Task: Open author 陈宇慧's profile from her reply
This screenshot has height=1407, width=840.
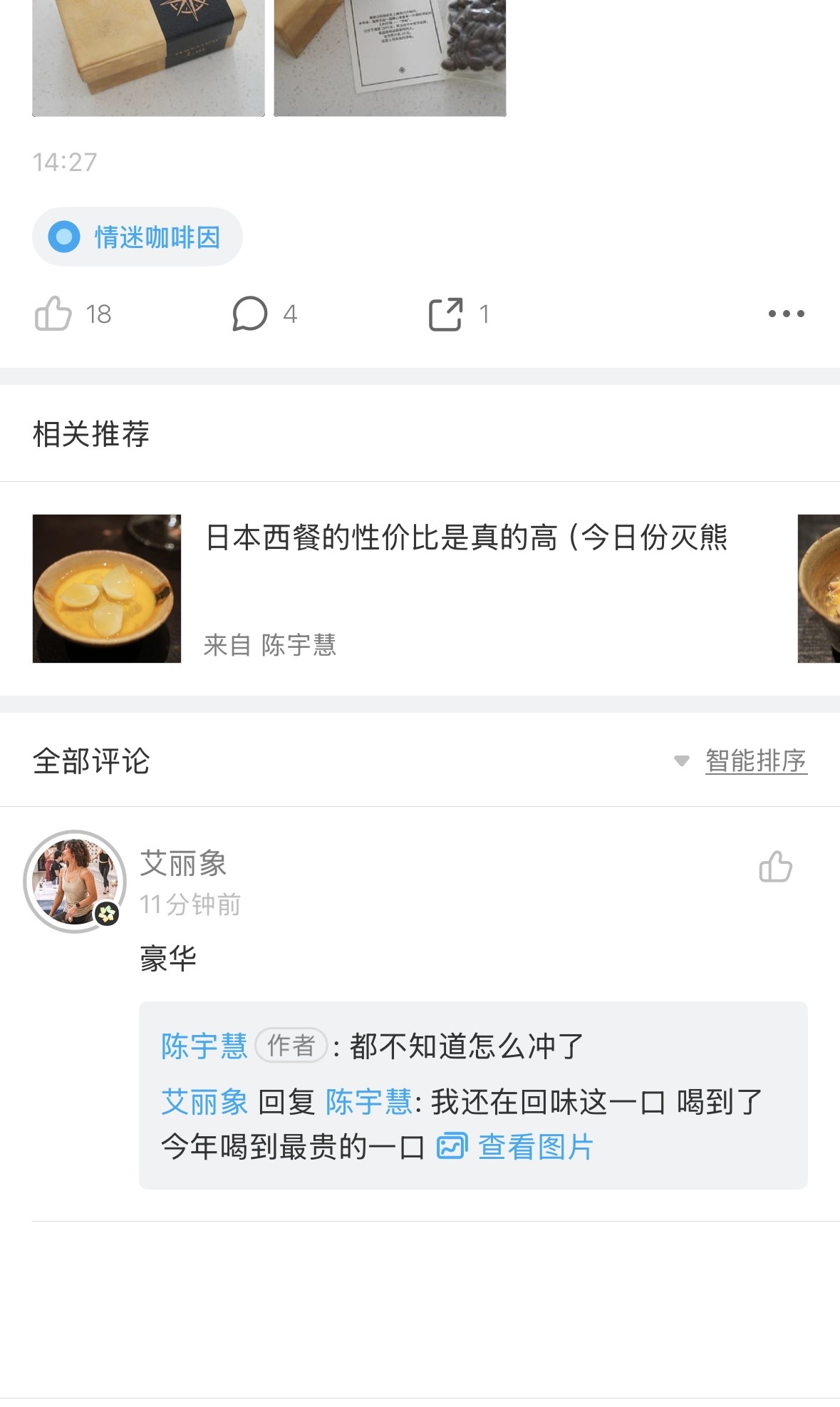Action: [x=204, y=1046]
